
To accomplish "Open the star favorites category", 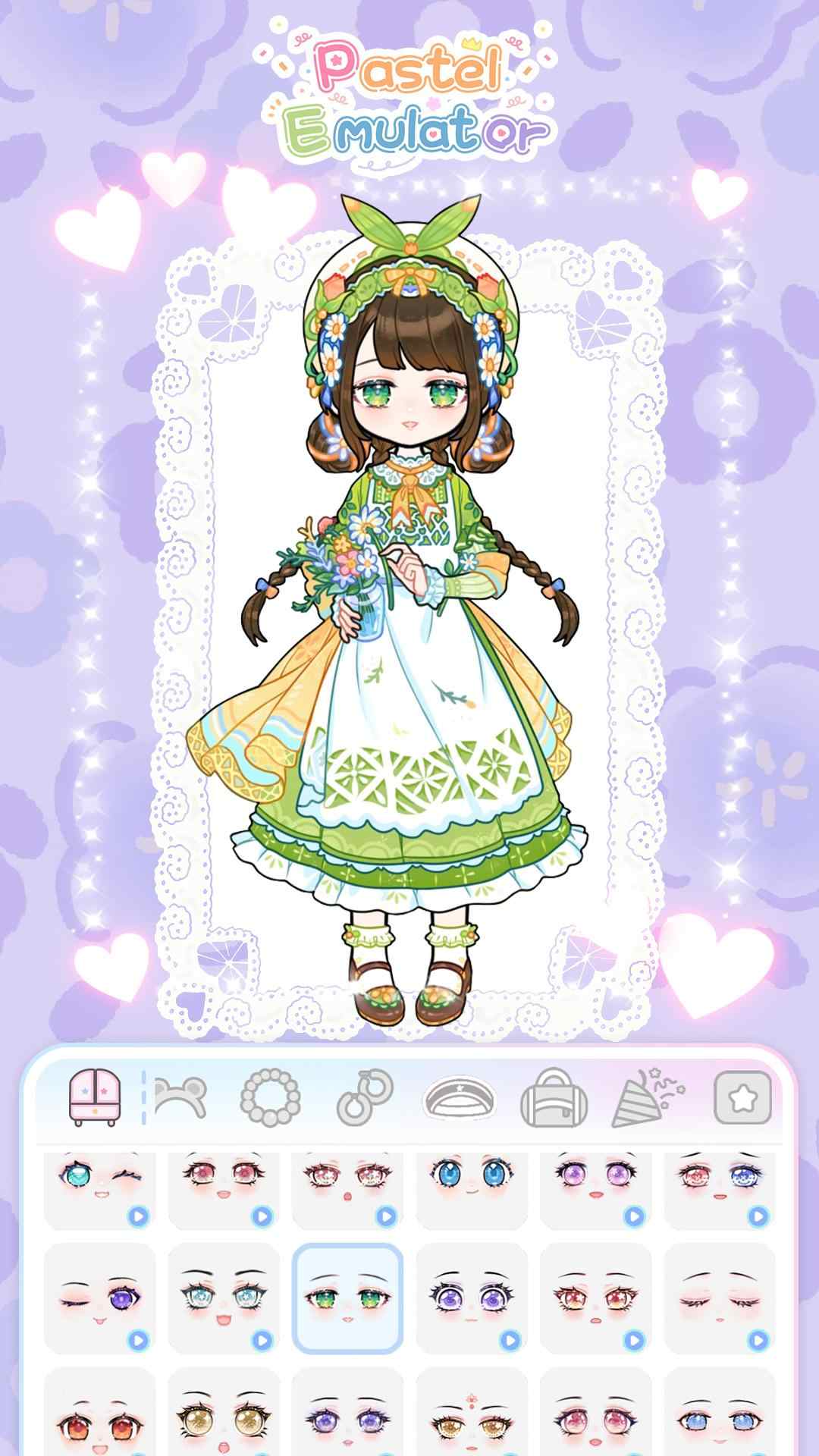I will tap(742, 1097).
